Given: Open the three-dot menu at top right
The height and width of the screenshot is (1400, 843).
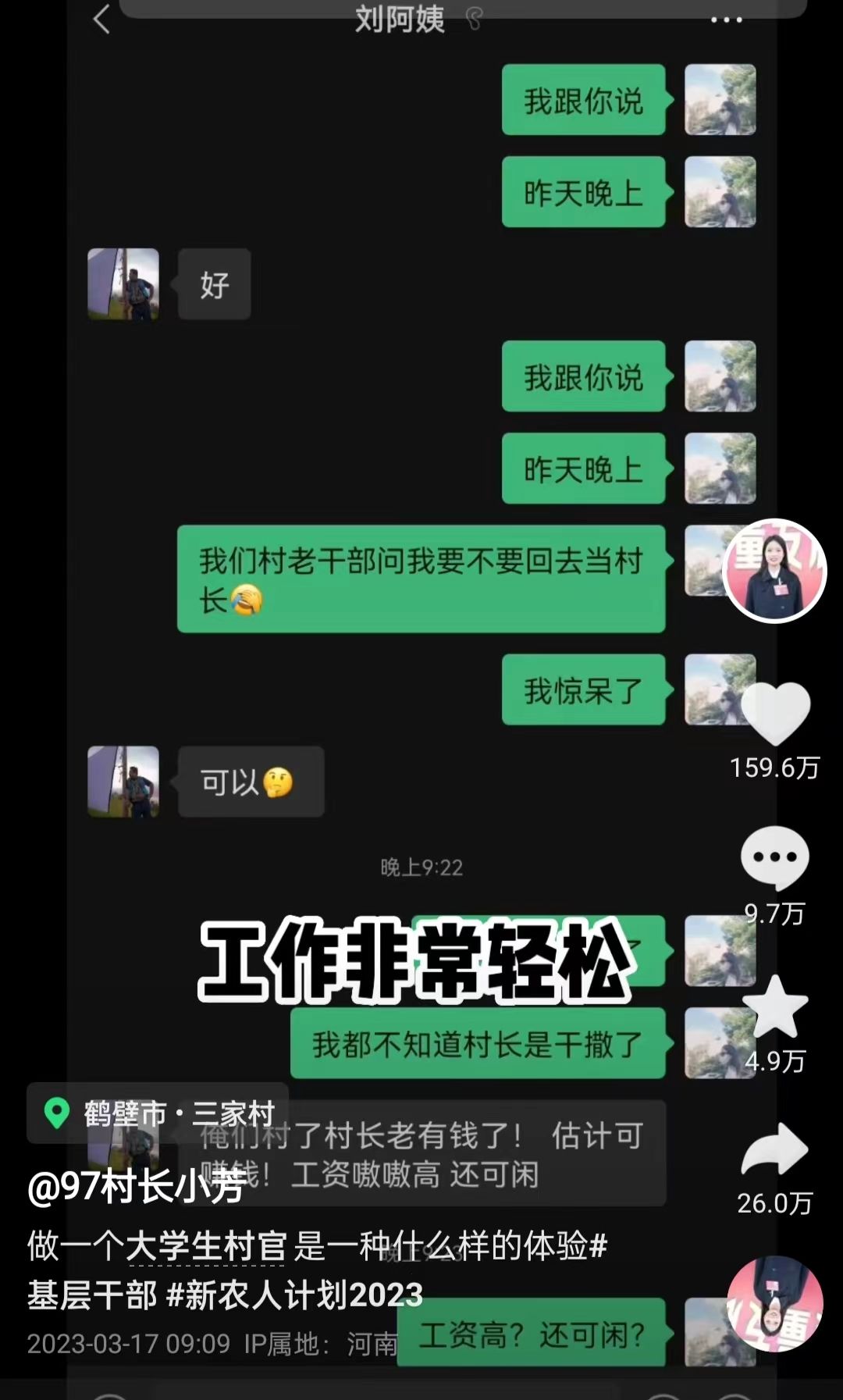Looking at the screenshot, I should tap(727, 20).
